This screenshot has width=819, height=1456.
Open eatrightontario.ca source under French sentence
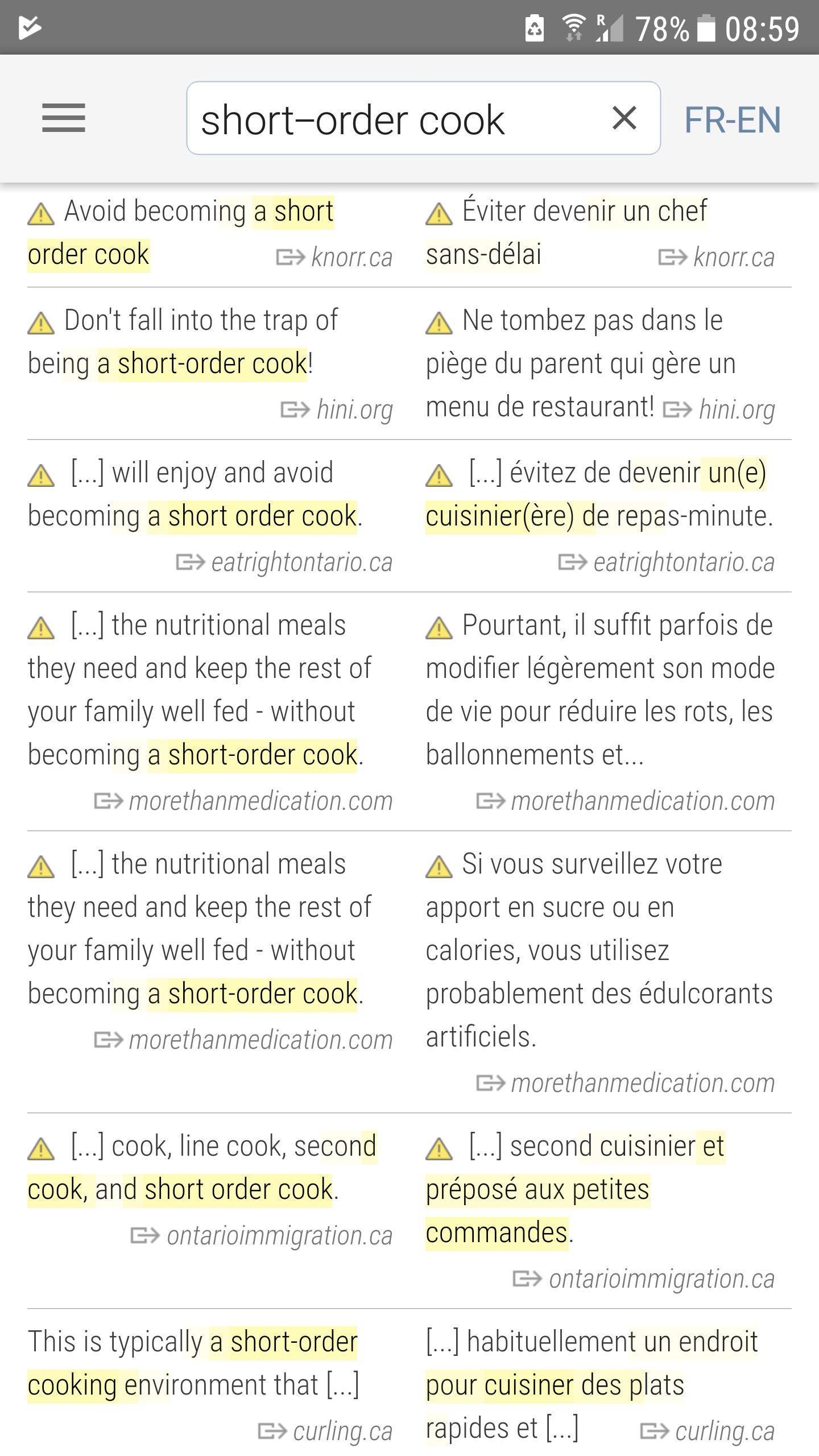point(667,562)
